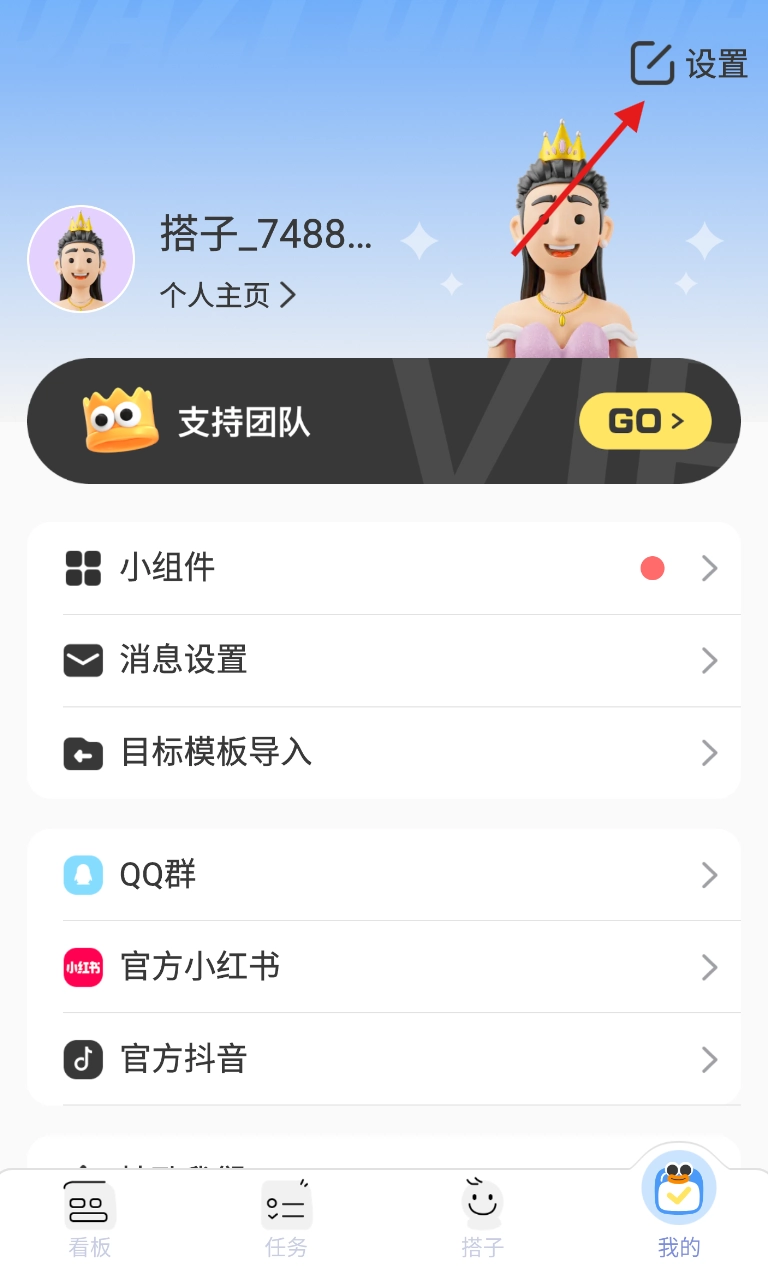Open the QQ群 row
Image resolution: width=768 pixels, height=1279 pixels.
(x=384, y=875)
